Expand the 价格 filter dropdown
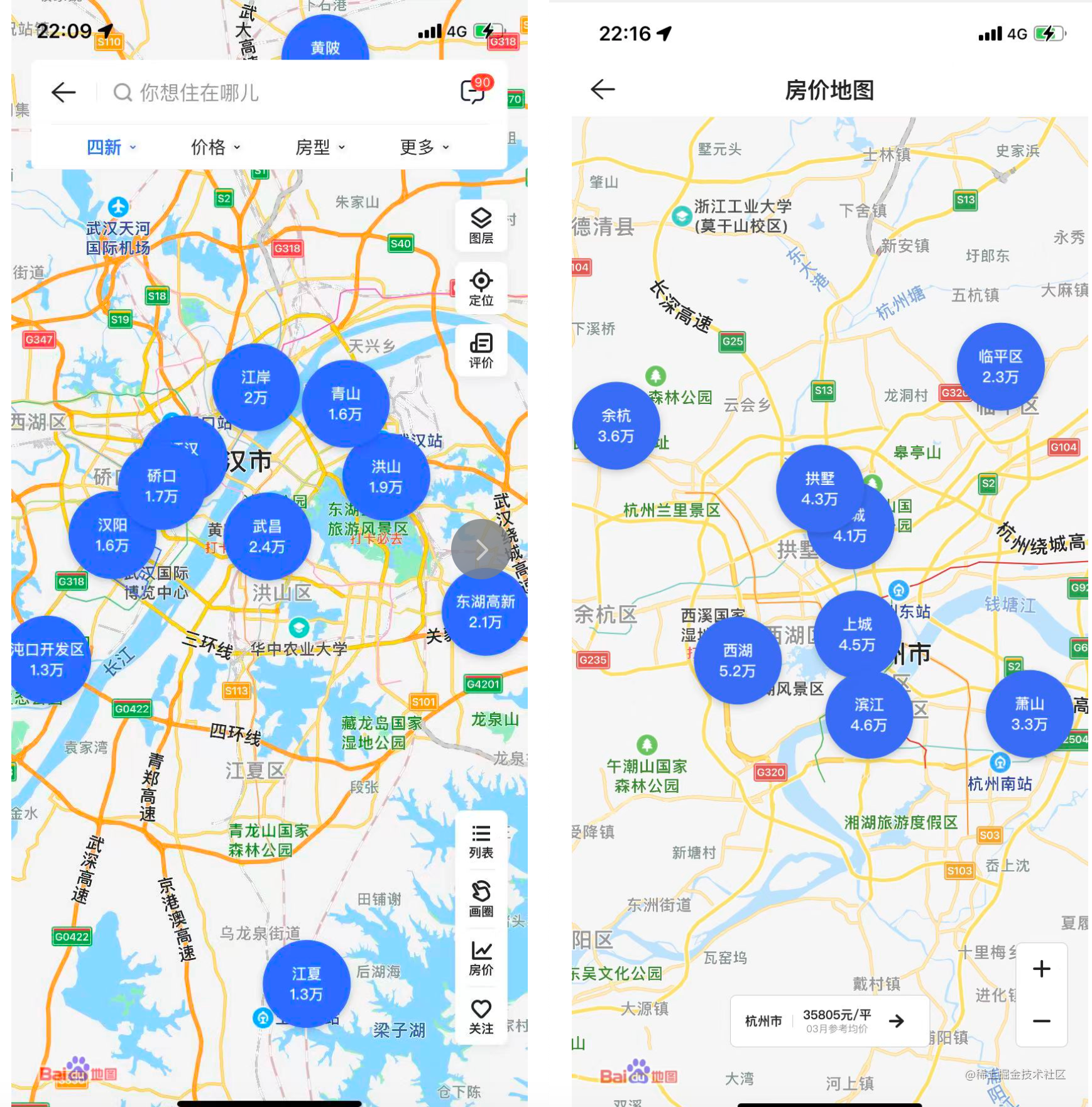 click(216, 148)
